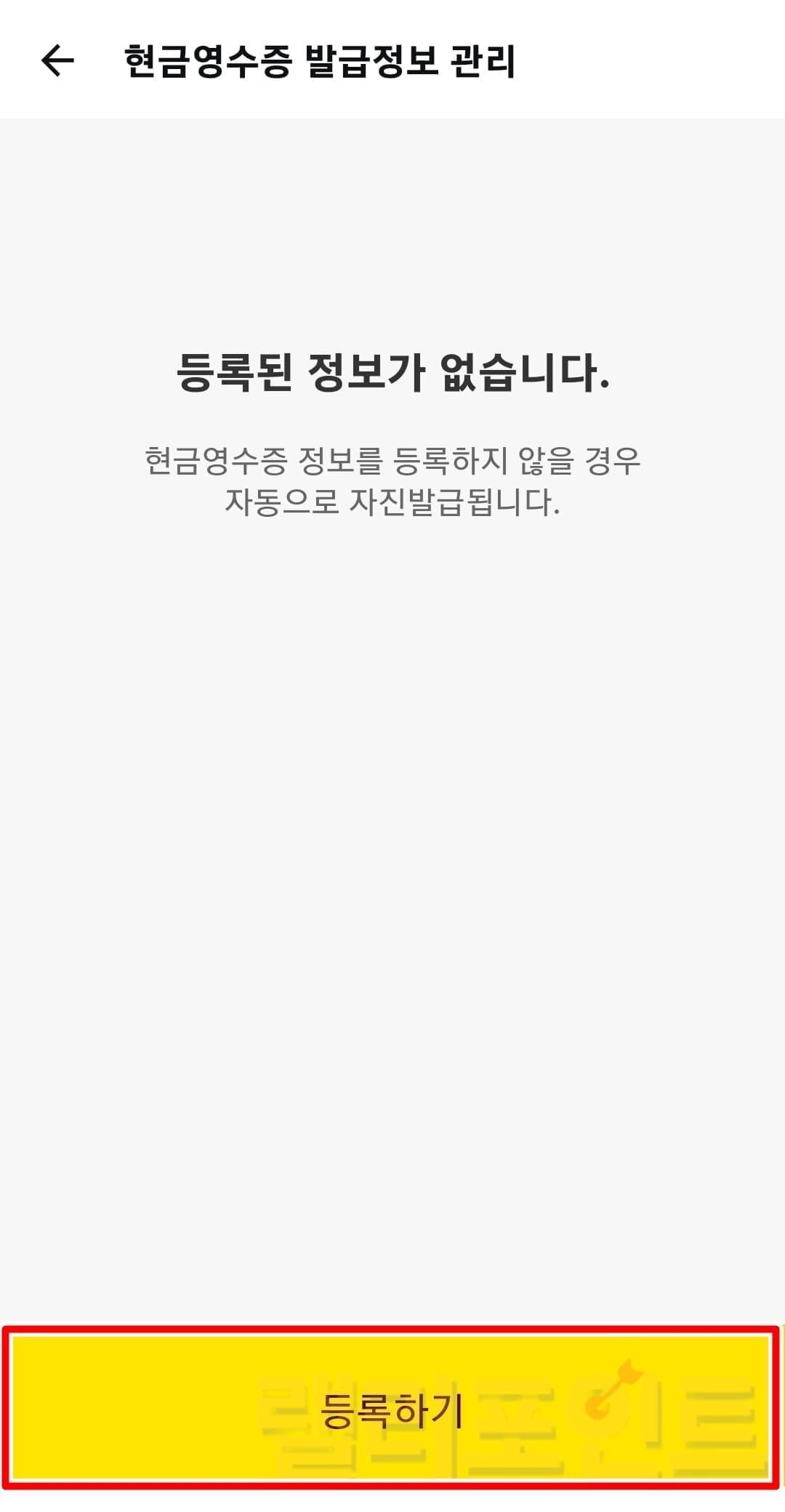Screen dimensions: 785x1512
Task: Go back using the top-left arrow
Action: click(x=57, y=60)
